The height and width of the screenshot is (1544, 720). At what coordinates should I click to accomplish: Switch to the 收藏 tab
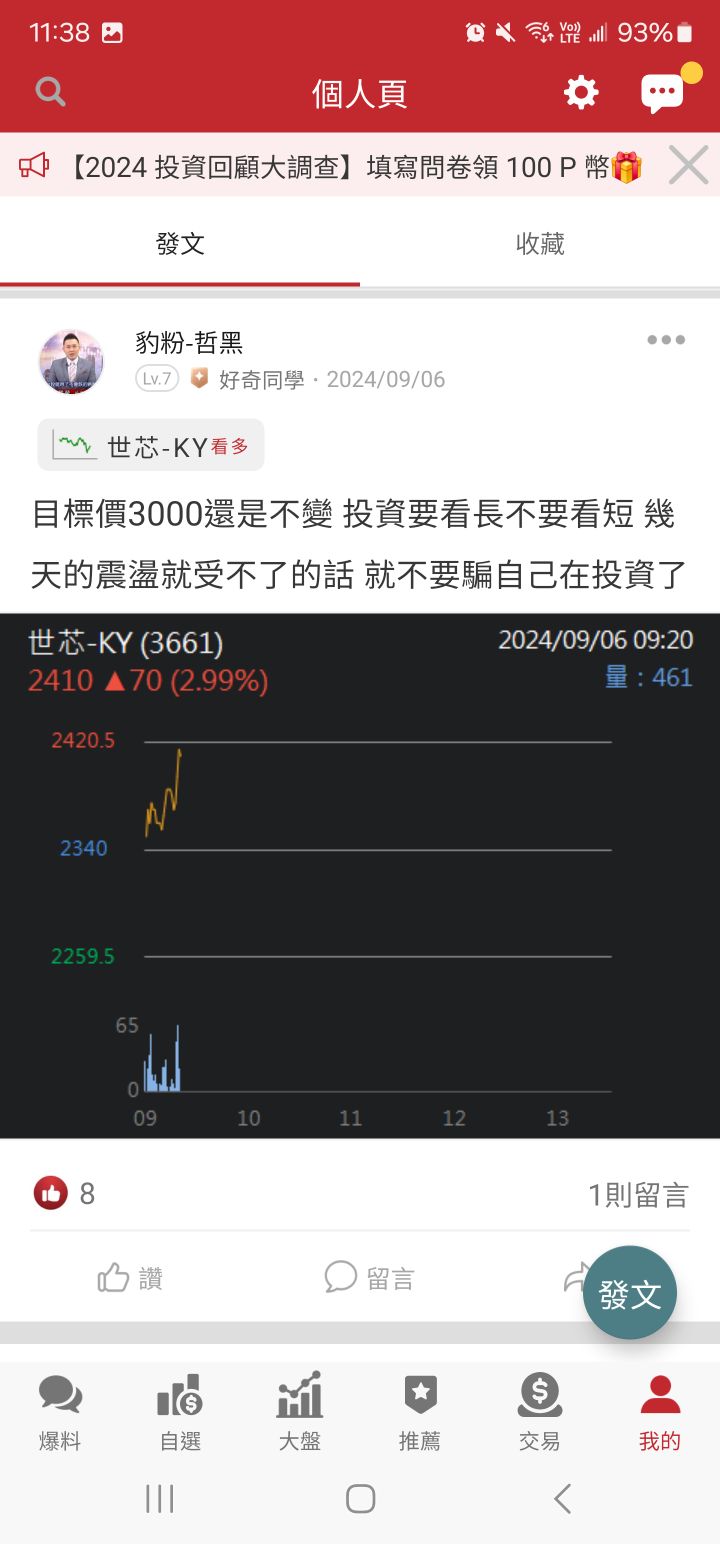pyautogui.click(x=540, y=243)
